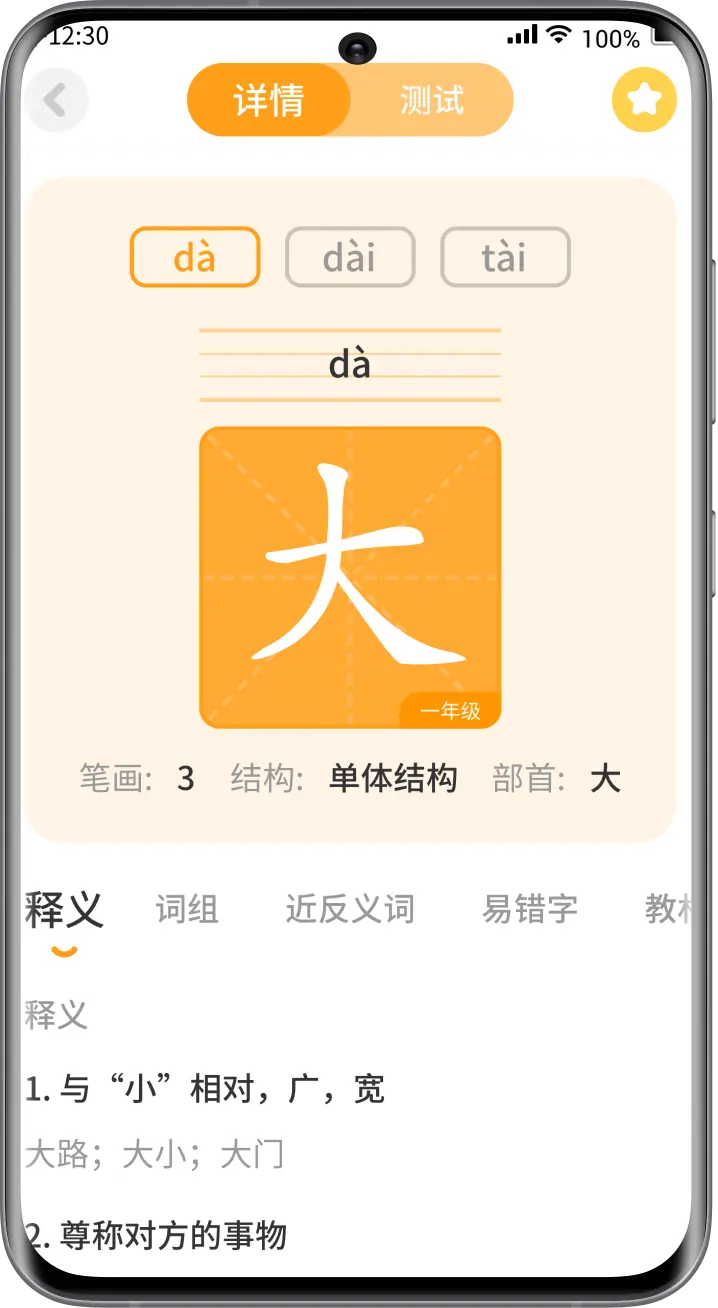
Task: Open the partially visible 教材 tab
Action: click(x=668, y=909)
